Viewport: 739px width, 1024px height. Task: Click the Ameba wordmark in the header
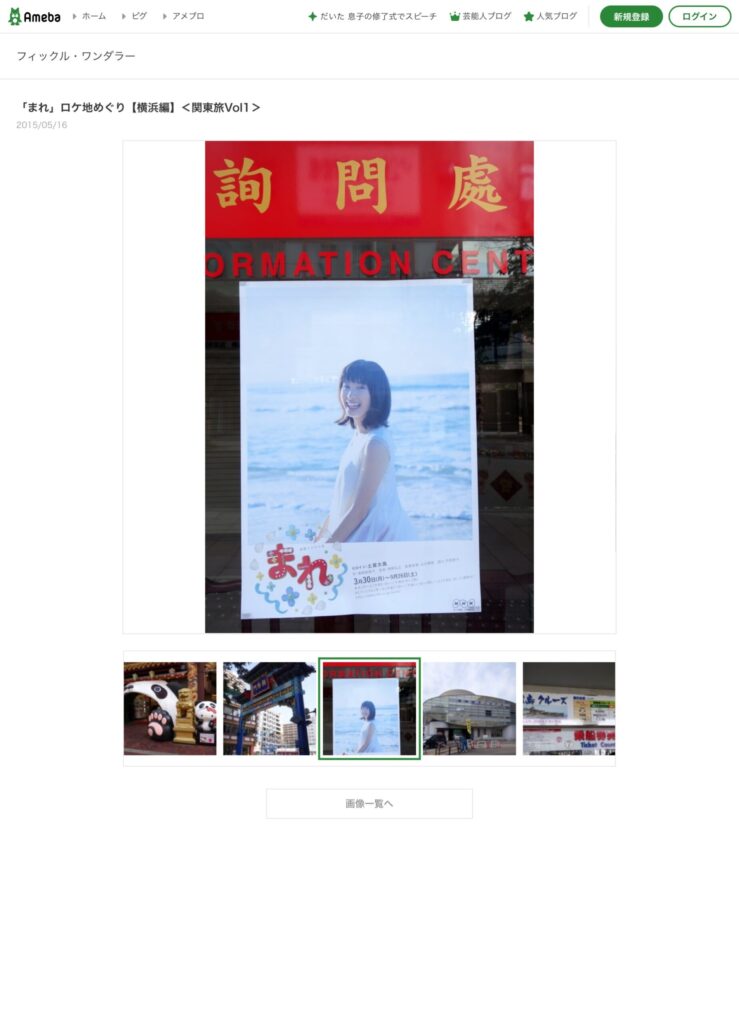pos(43,16)
